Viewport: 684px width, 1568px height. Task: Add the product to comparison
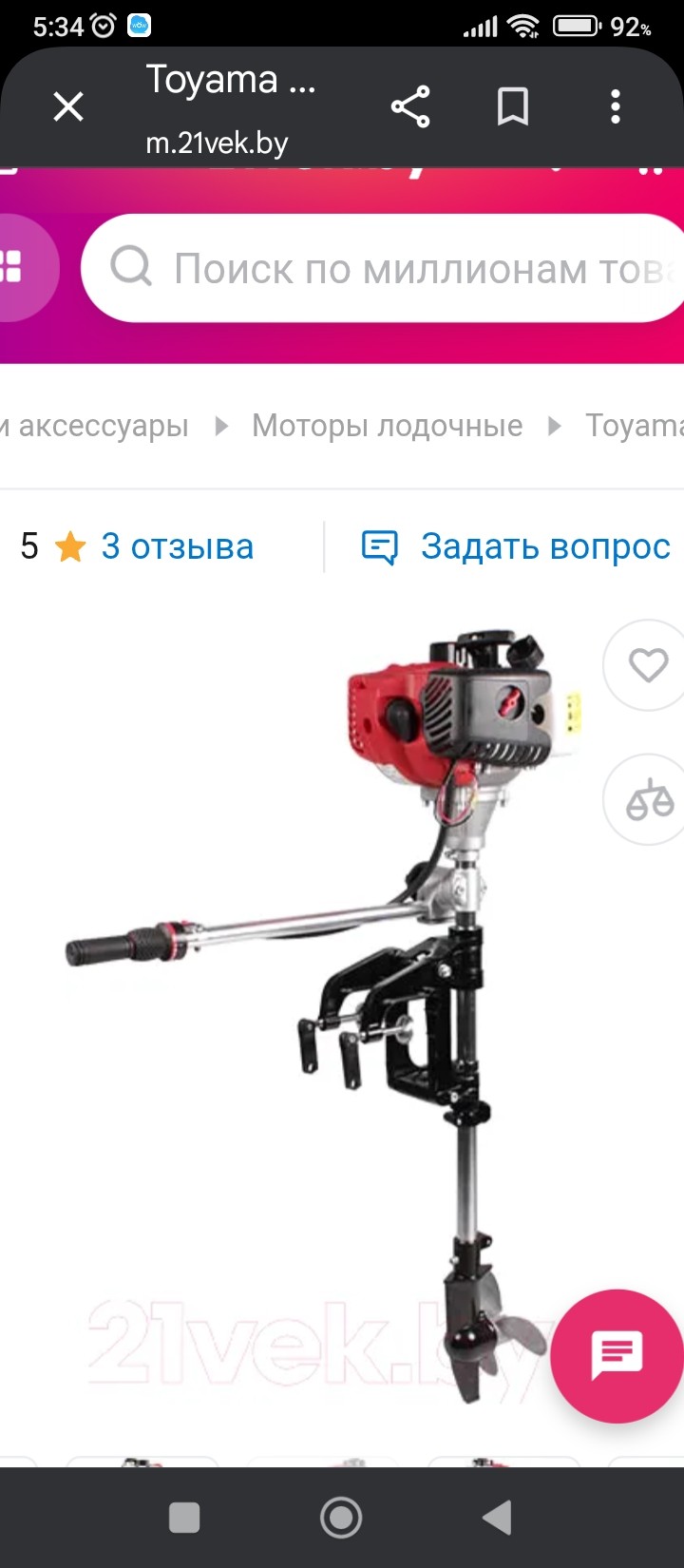[x=648, y=800]
